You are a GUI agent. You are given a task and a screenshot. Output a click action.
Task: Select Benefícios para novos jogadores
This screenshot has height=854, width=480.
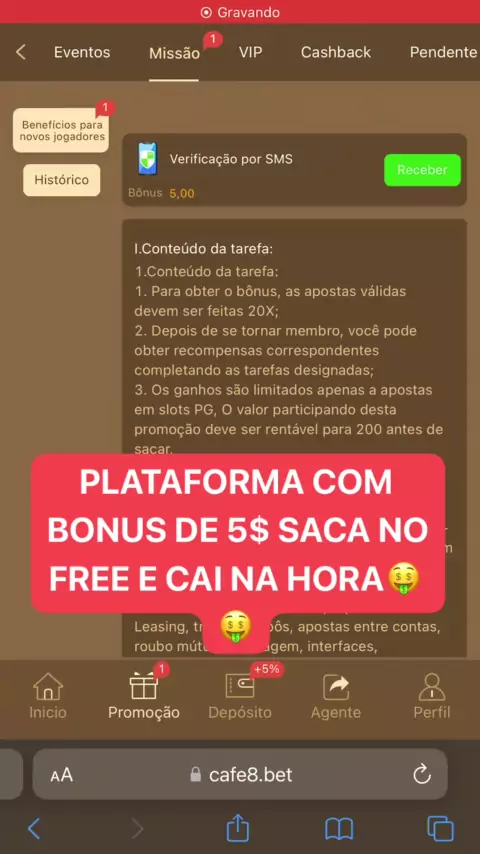tap(61, 131)
